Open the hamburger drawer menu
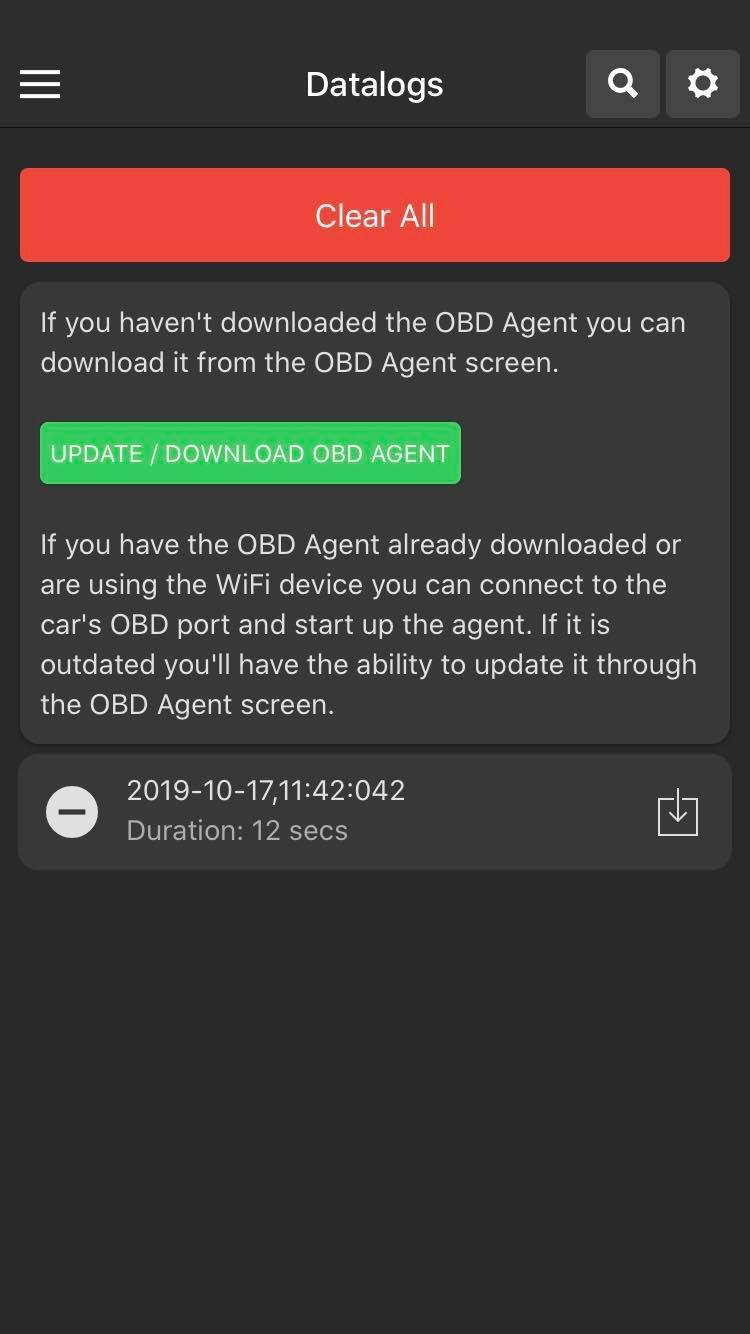The image size is (750, 1334). (40, 84)
